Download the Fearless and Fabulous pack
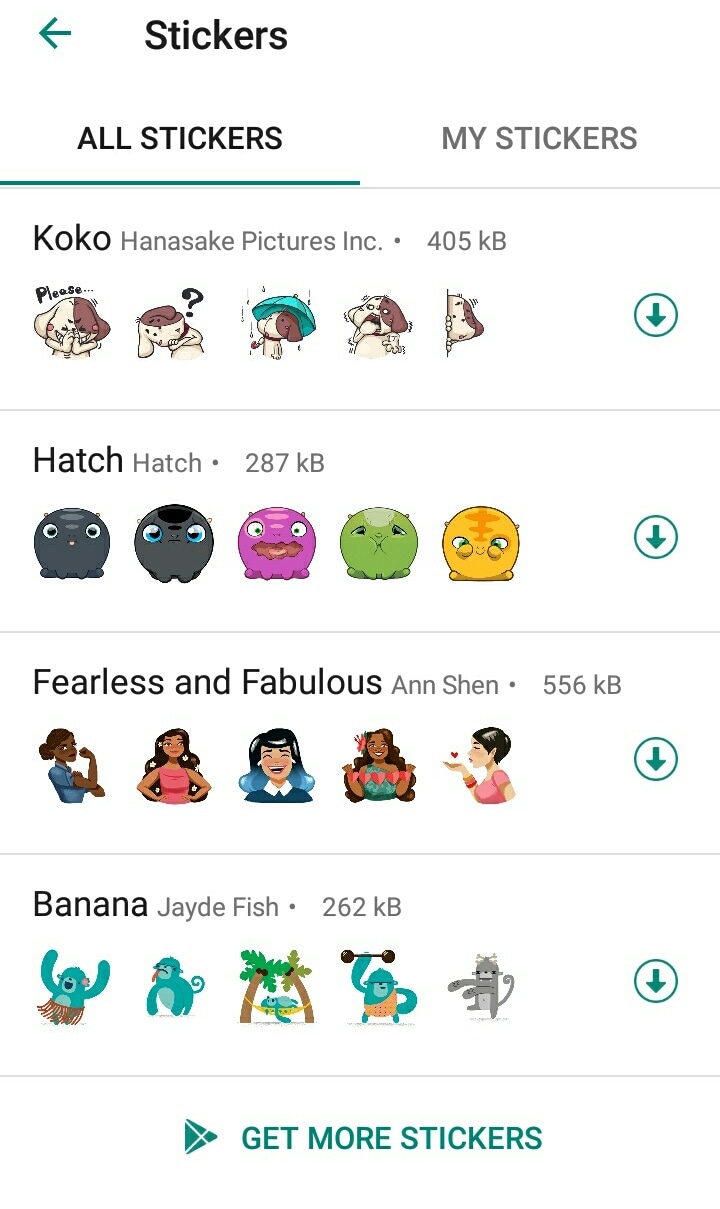Image resolution: width=720 pixels, height=1209 pixels. [656, 760]
